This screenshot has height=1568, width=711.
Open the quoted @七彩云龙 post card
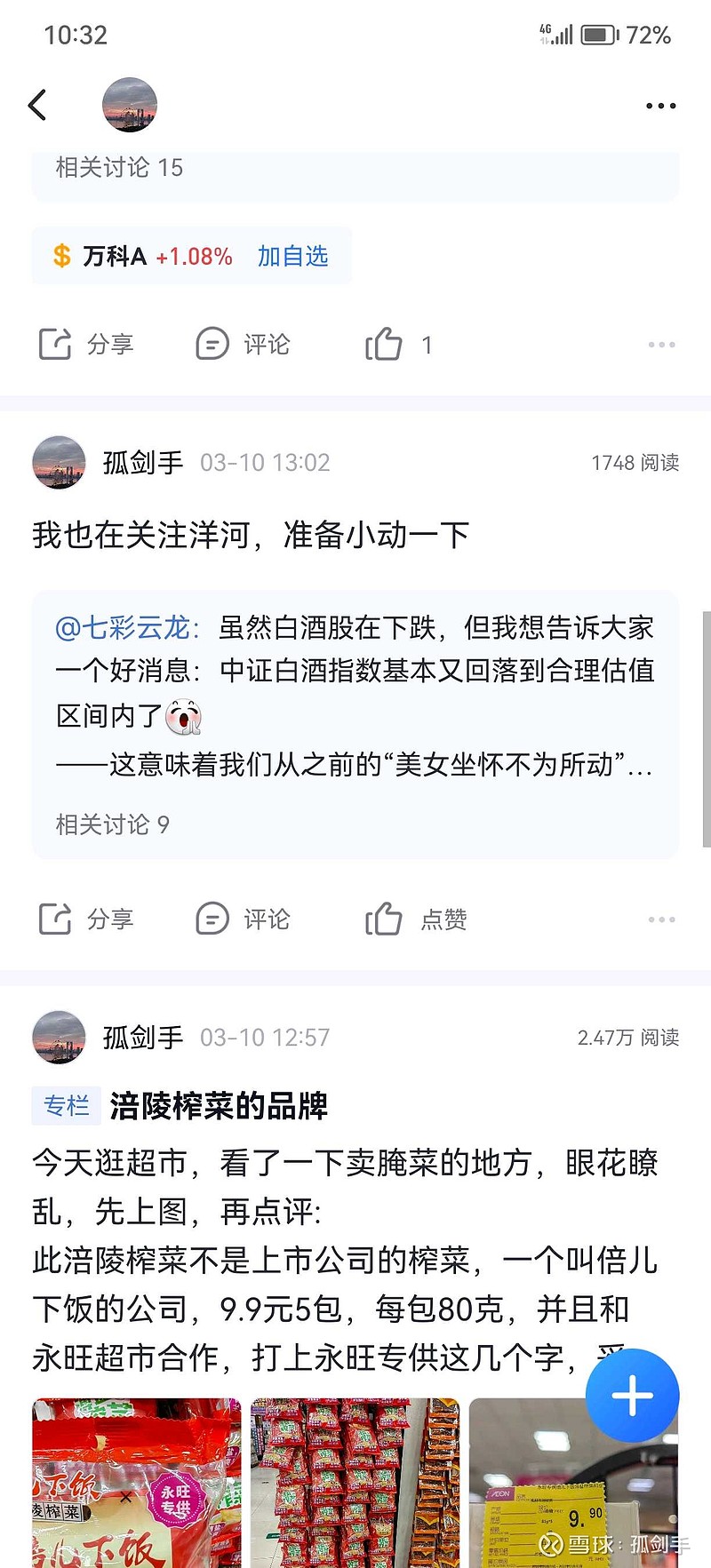point(355,724)
